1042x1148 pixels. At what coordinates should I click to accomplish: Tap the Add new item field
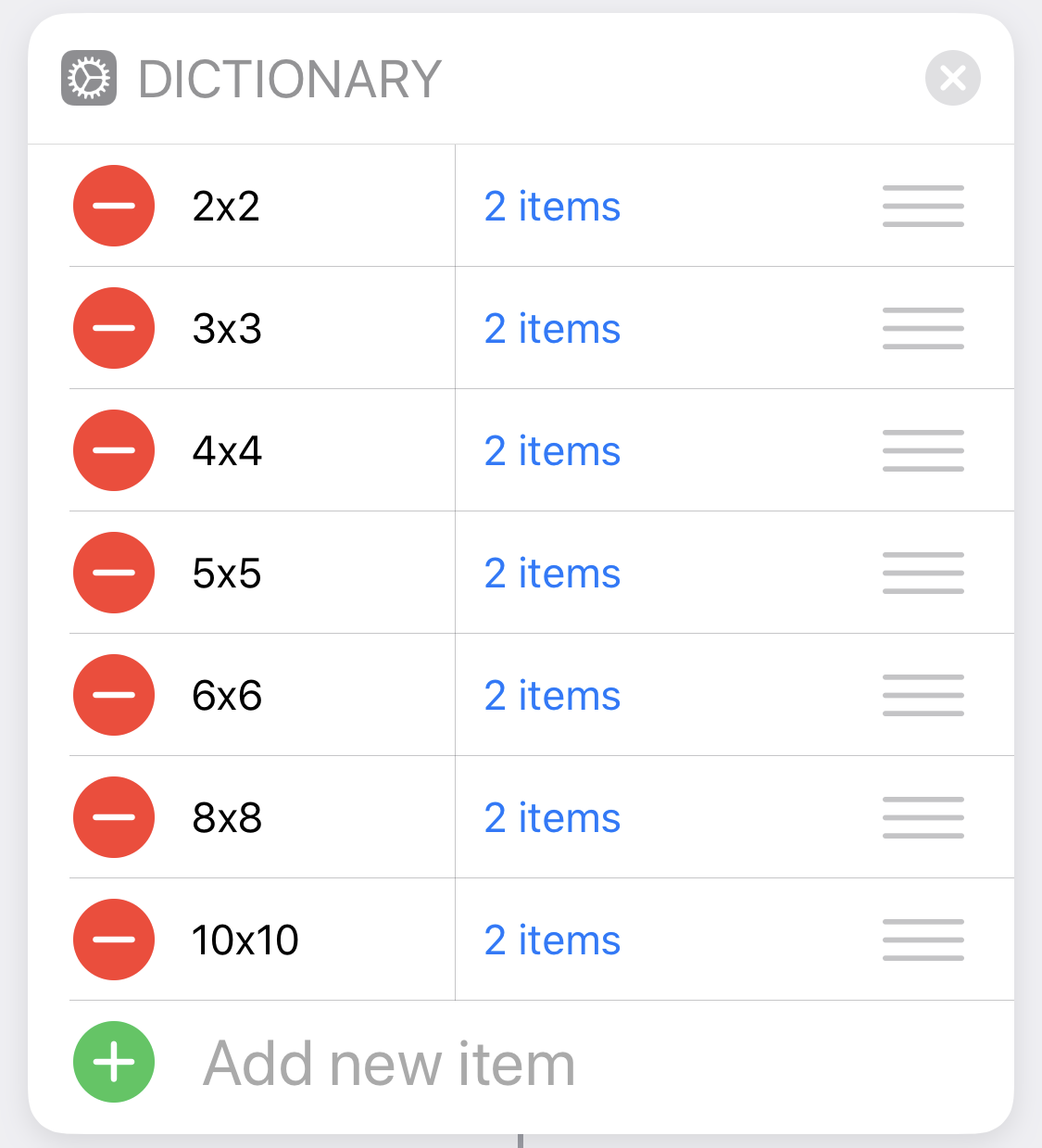tap(389, 1063)
